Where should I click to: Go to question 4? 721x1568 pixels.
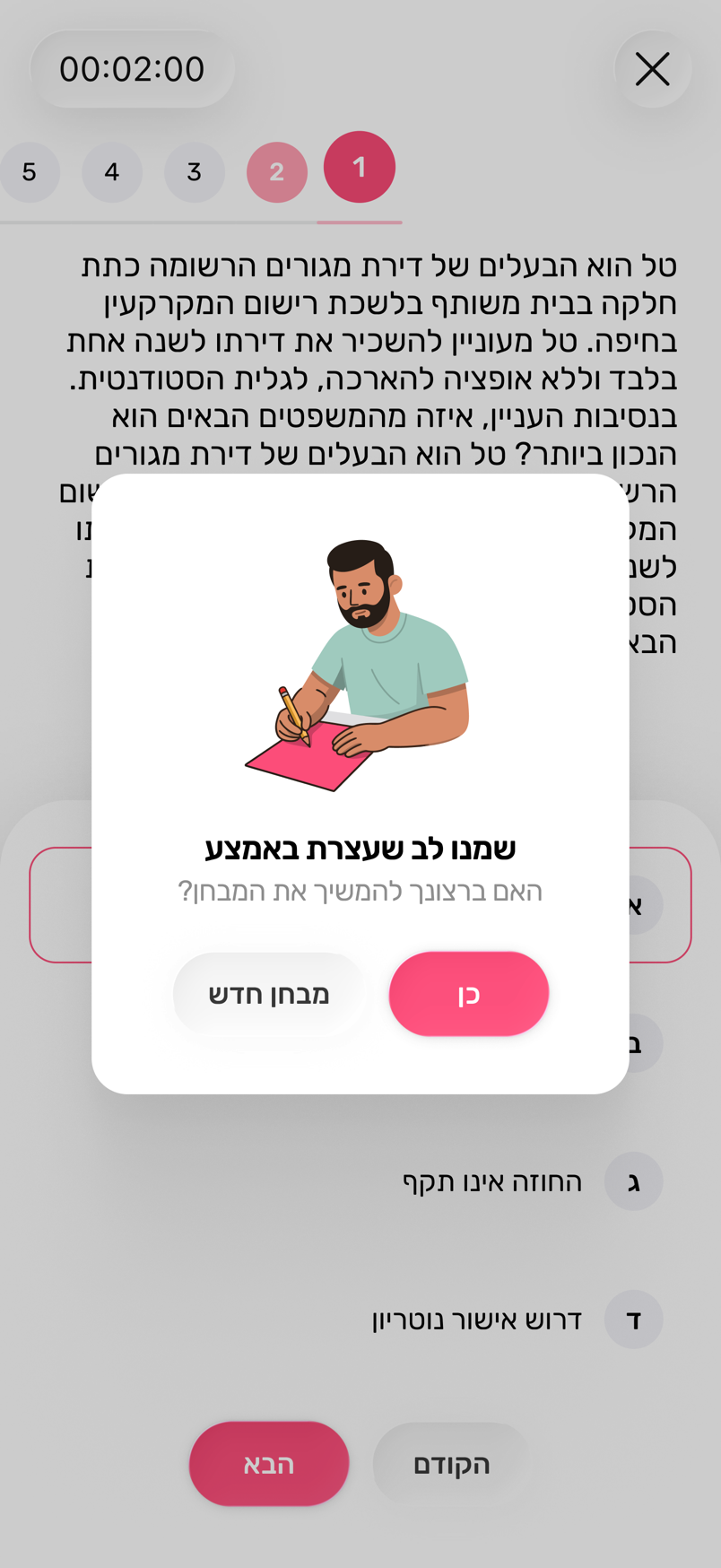pos(112,172)
